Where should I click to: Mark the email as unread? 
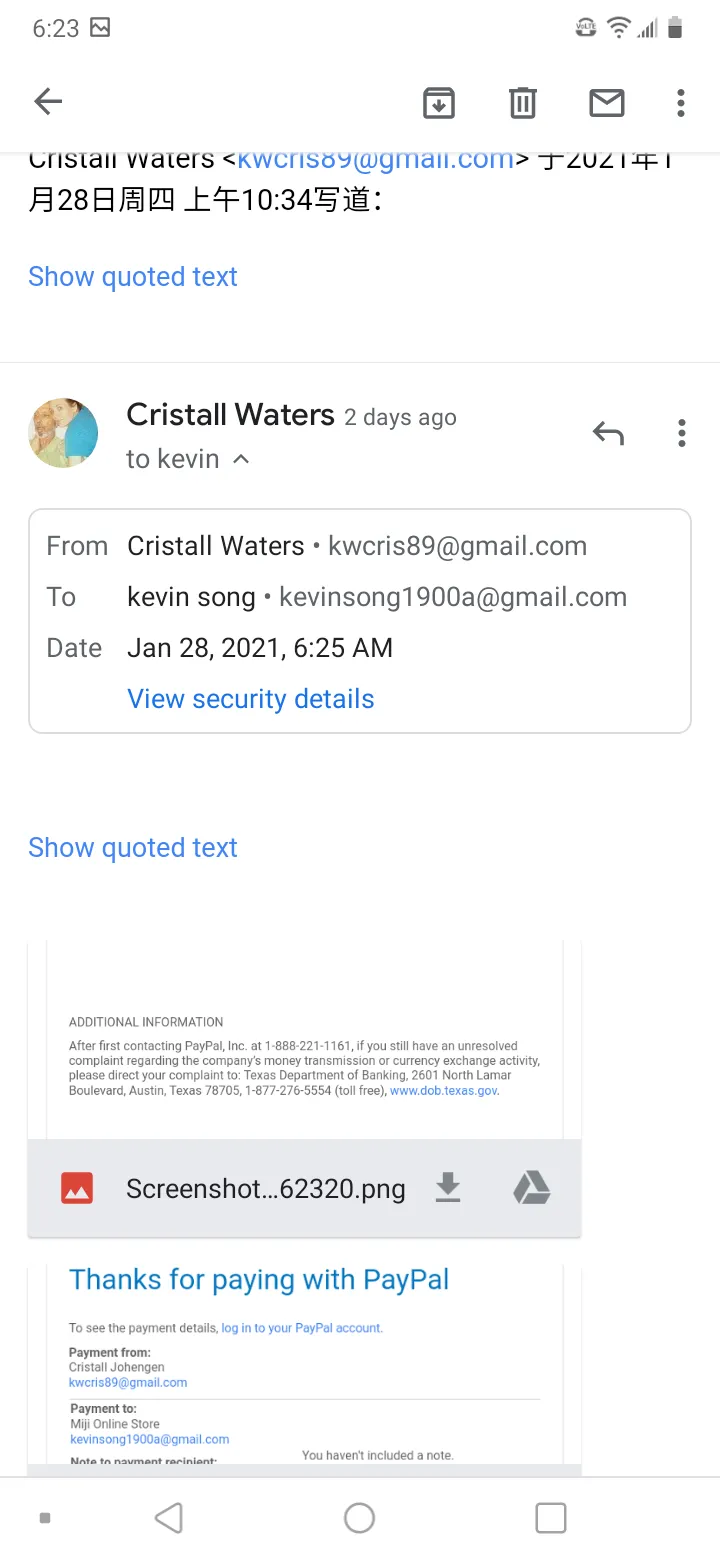coord(606,102)
